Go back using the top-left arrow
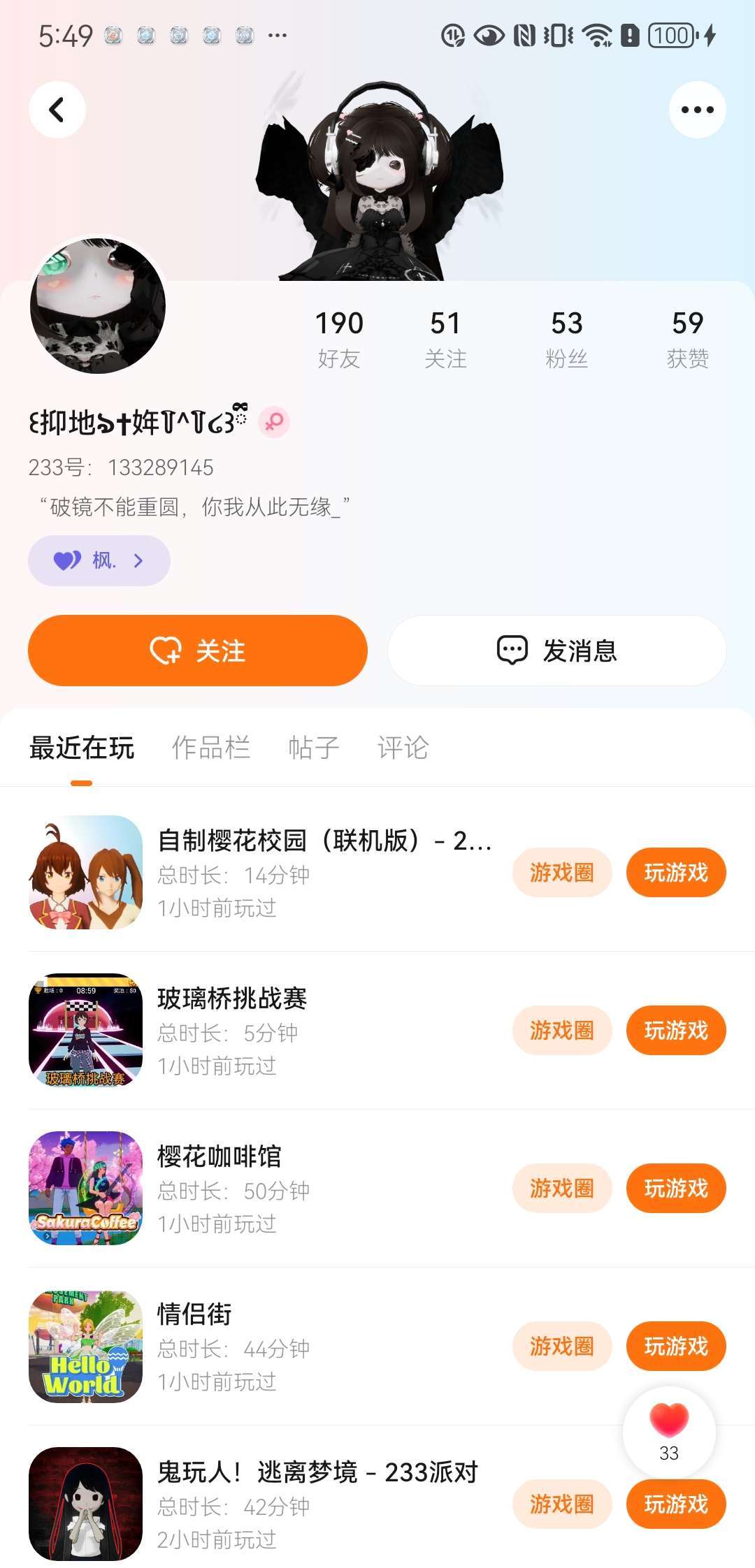The width and height of the screenshot is (755, 1568). pyautogui.click(x=57, y=110)
